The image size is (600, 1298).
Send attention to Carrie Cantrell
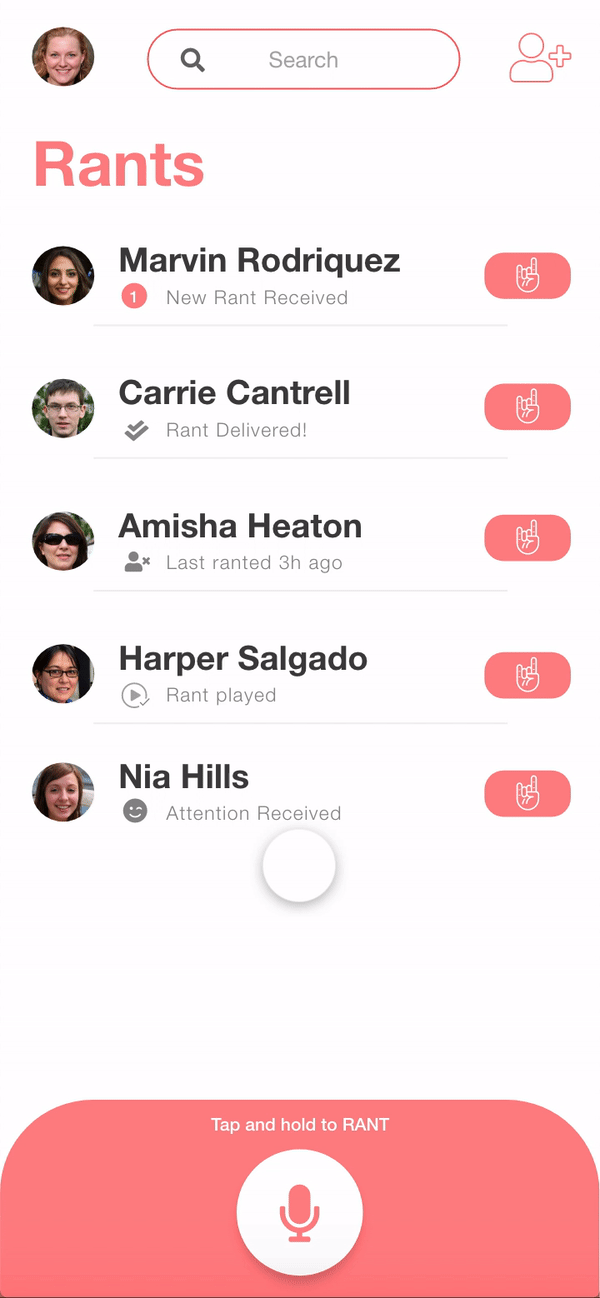[527, 407]
